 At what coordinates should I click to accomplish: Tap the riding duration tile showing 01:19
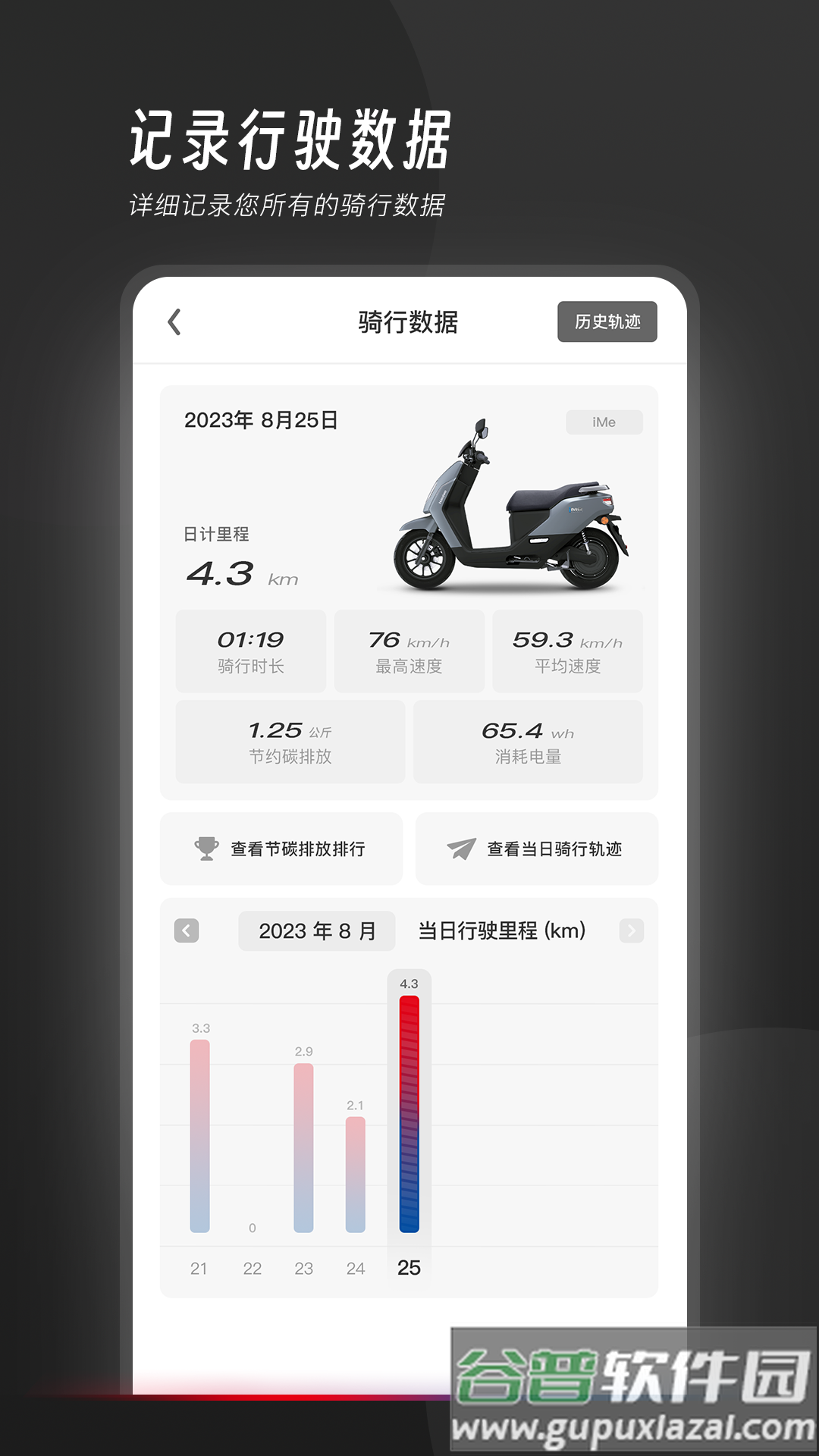point(250,651)
